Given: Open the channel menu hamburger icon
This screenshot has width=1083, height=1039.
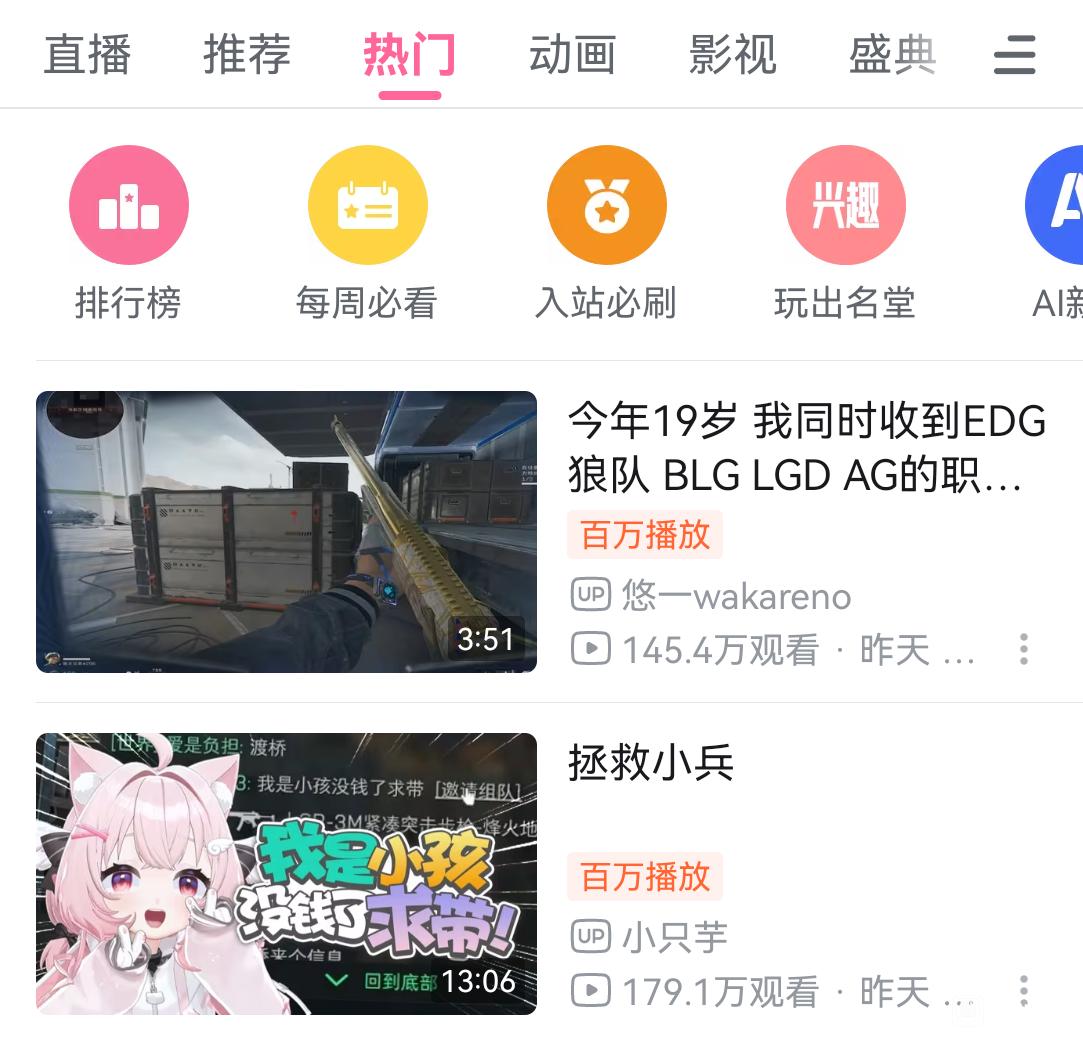Looking at the screenshot, I should click(x=1014, y=55).
